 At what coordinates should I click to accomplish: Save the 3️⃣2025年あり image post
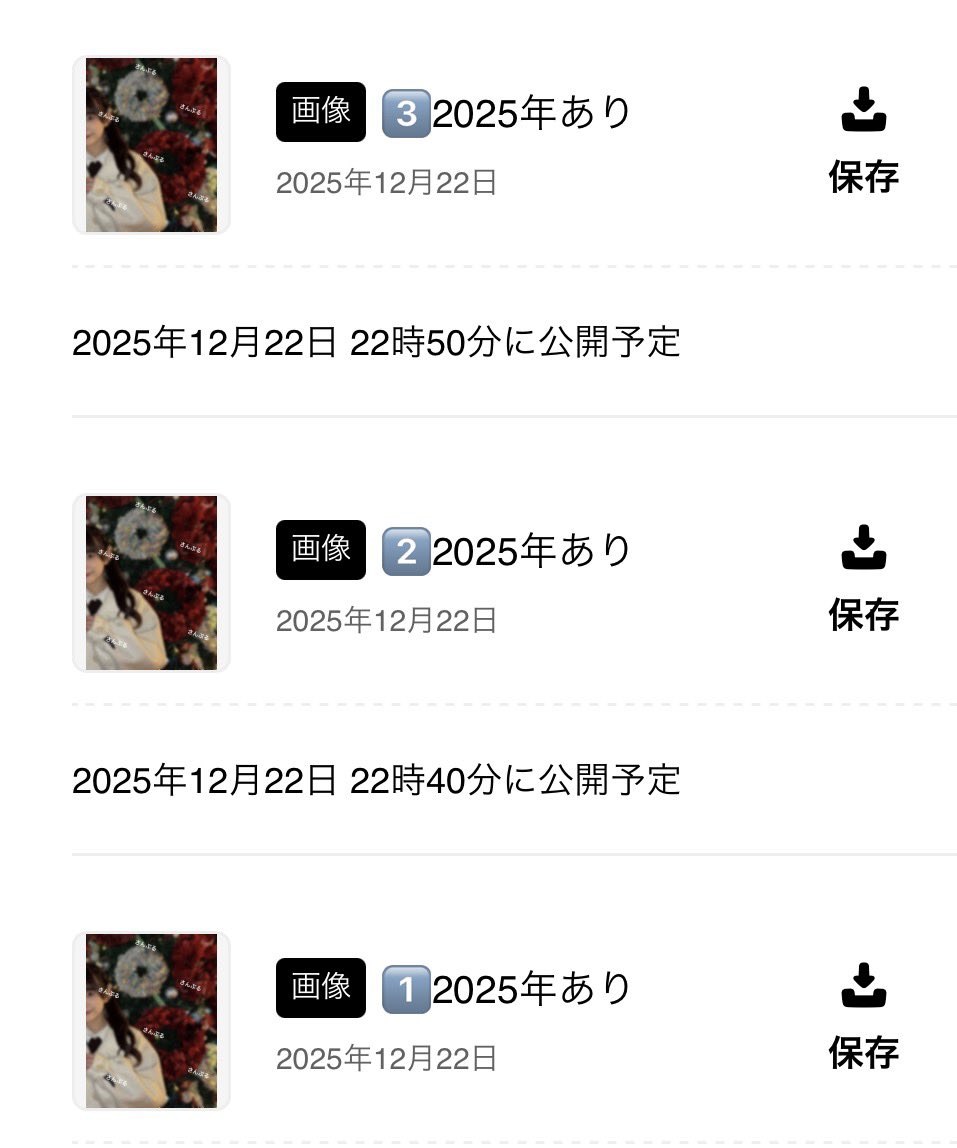(863, 142)
